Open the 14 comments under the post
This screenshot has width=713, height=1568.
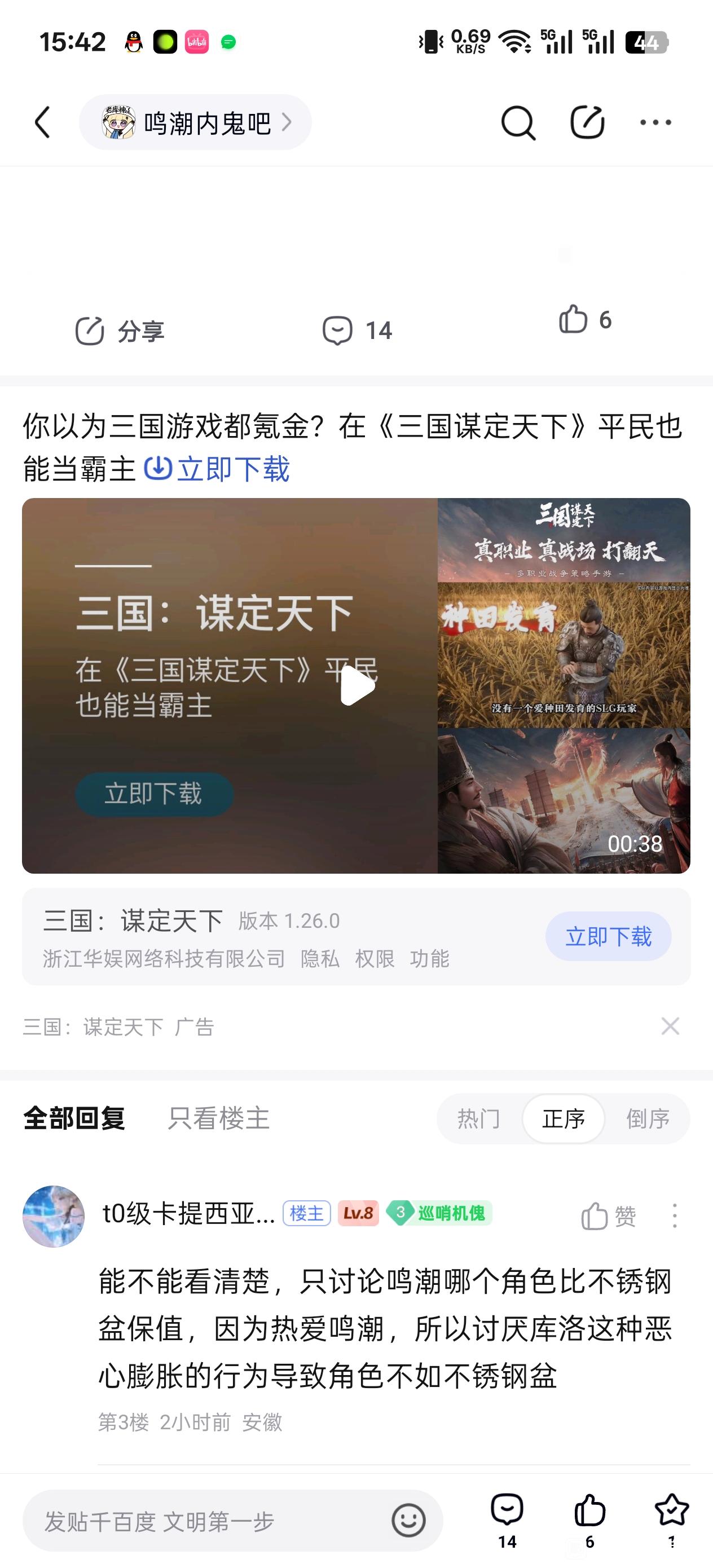coord(358,331)
